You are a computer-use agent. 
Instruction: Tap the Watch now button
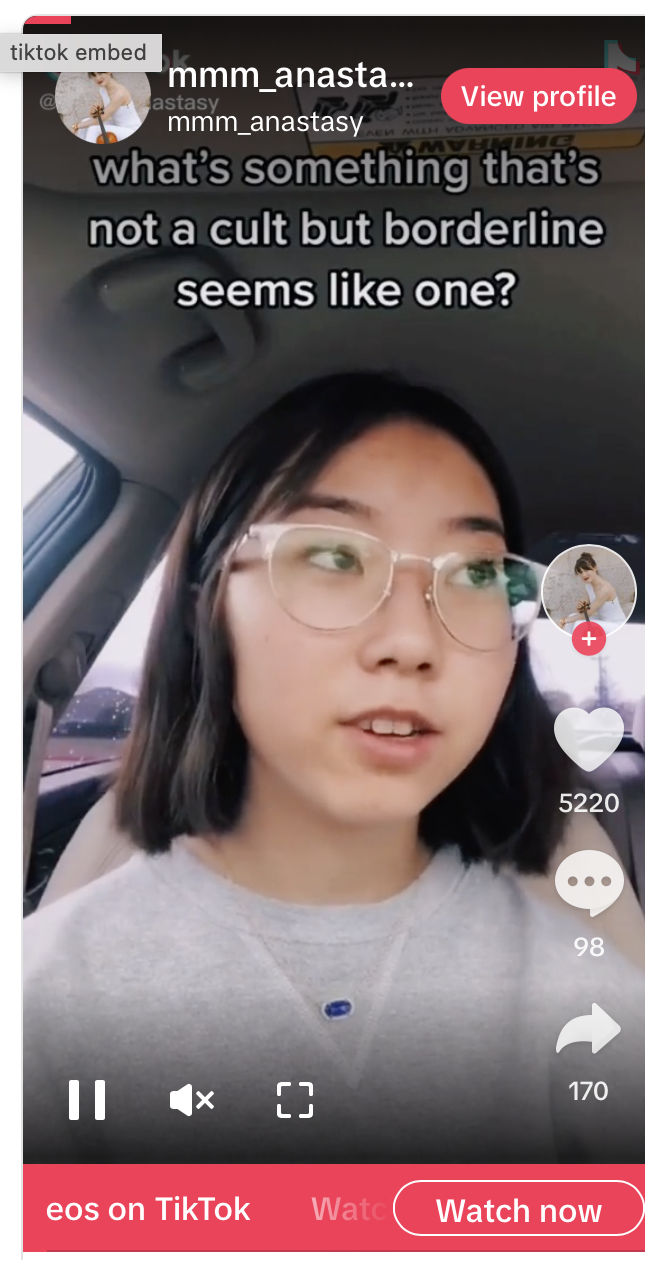519,1210
